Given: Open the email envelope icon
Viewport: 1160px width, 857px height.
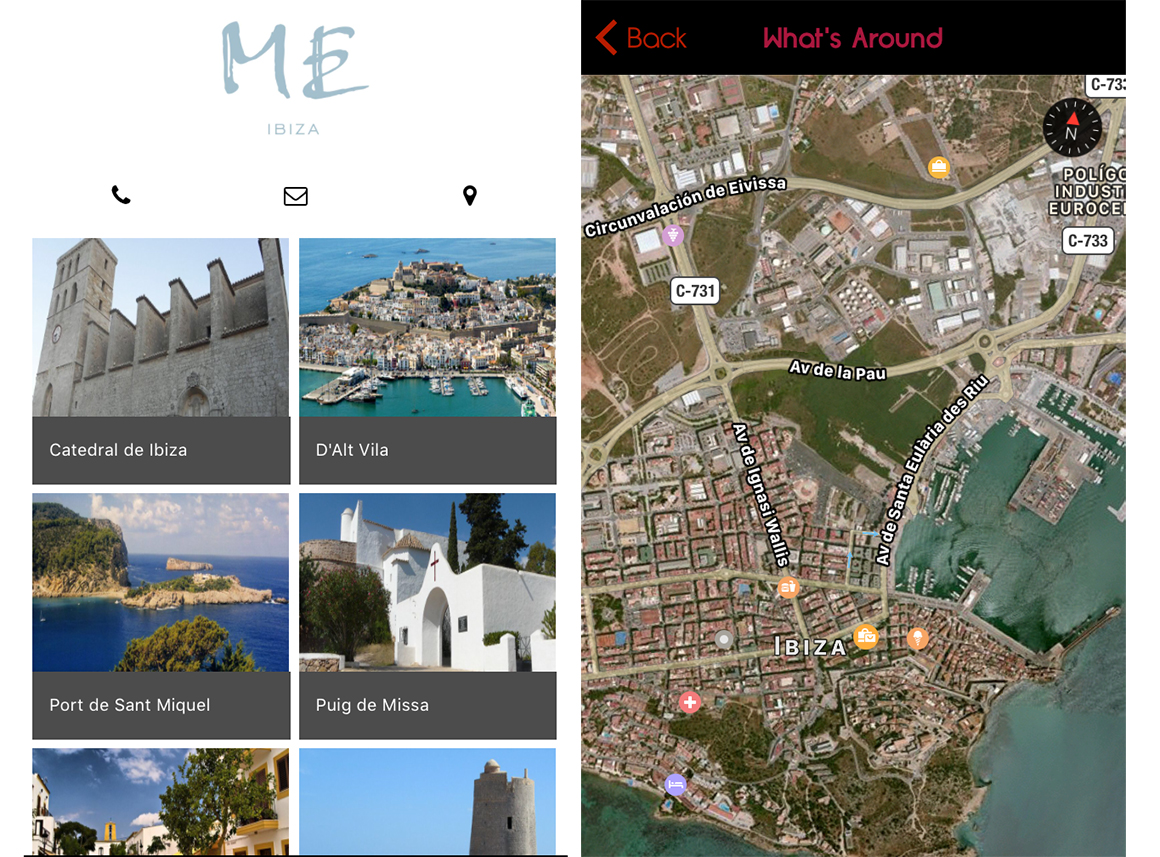Looking at the screenshot, I should [x=295, y=196].
